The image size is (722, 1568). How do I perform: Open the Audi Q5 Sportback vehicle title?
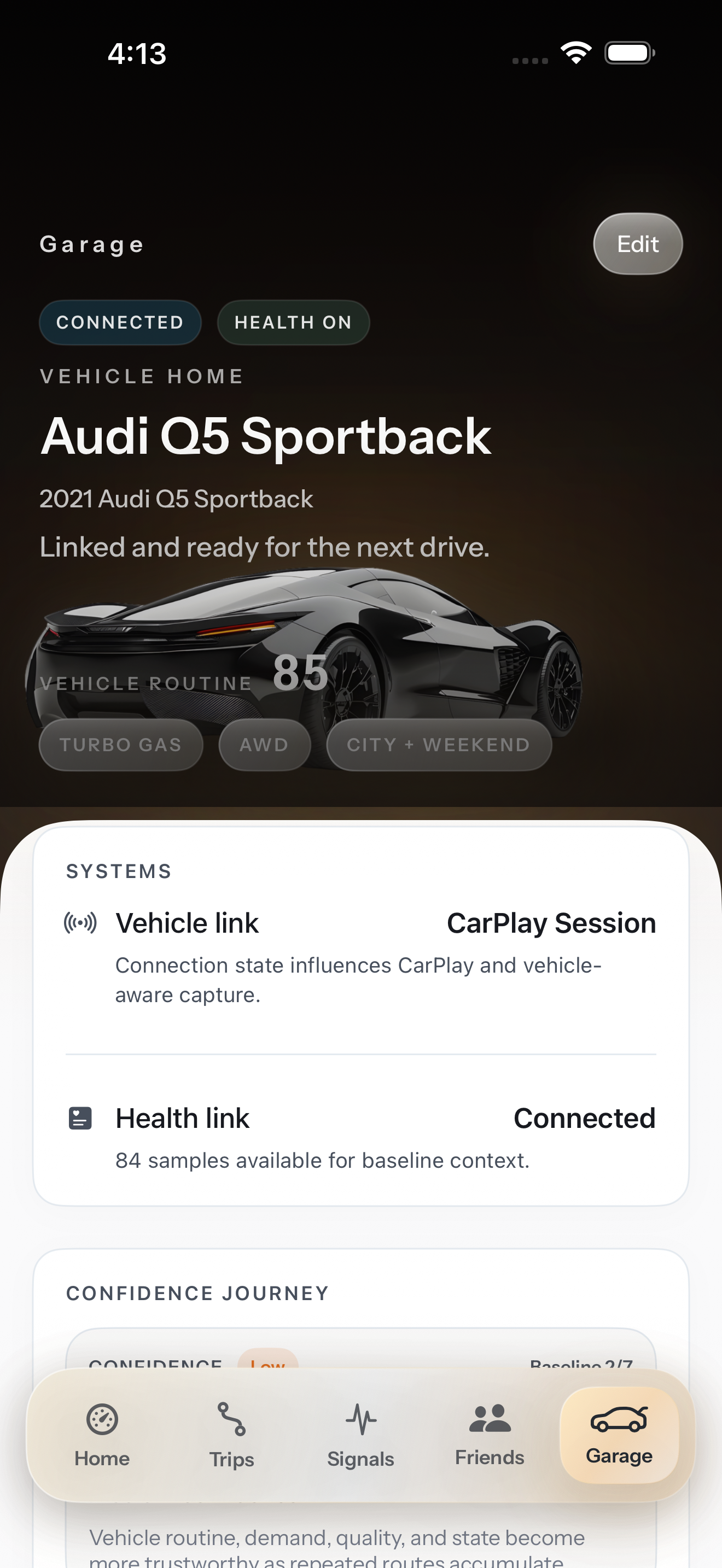click(x=265, y=435)
